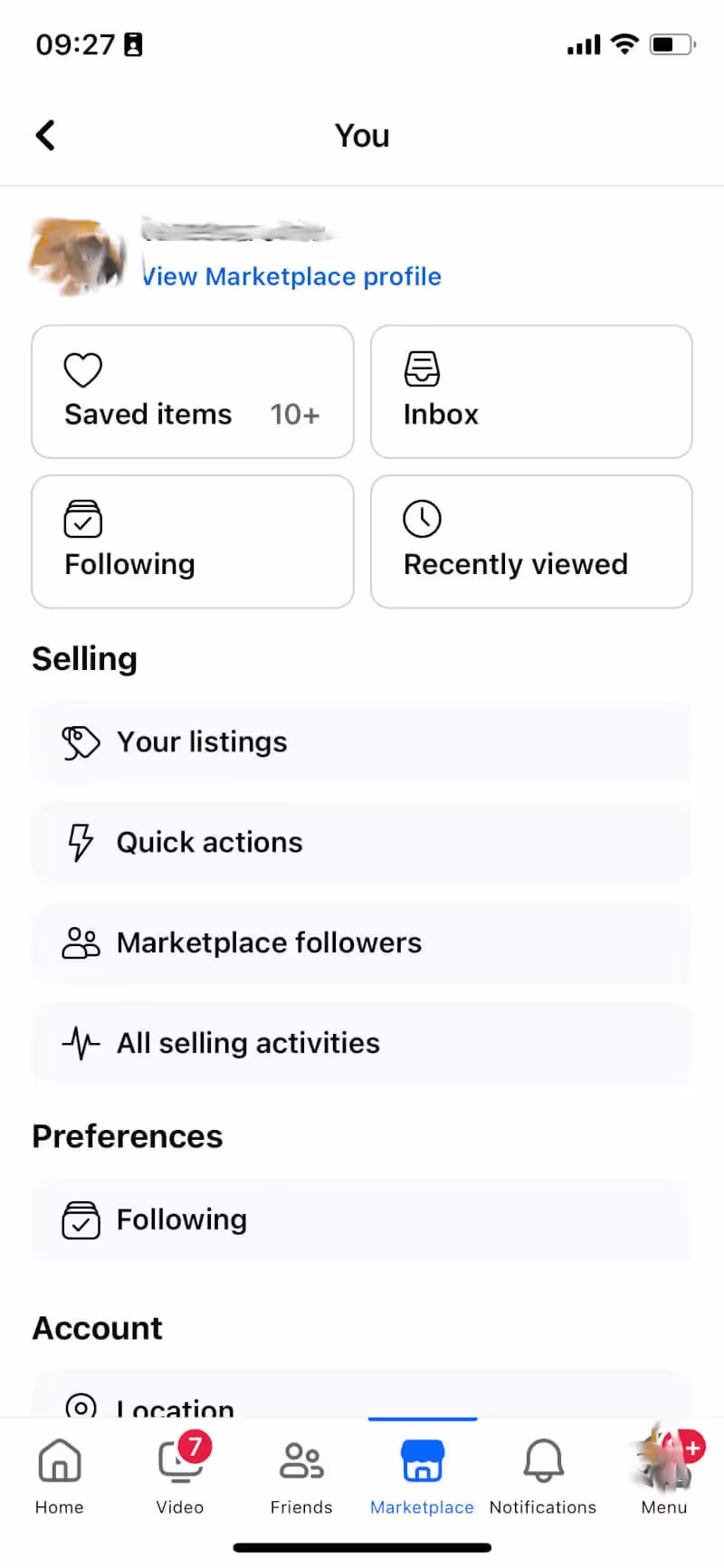Open Marketplace followers

pos(362,943)
